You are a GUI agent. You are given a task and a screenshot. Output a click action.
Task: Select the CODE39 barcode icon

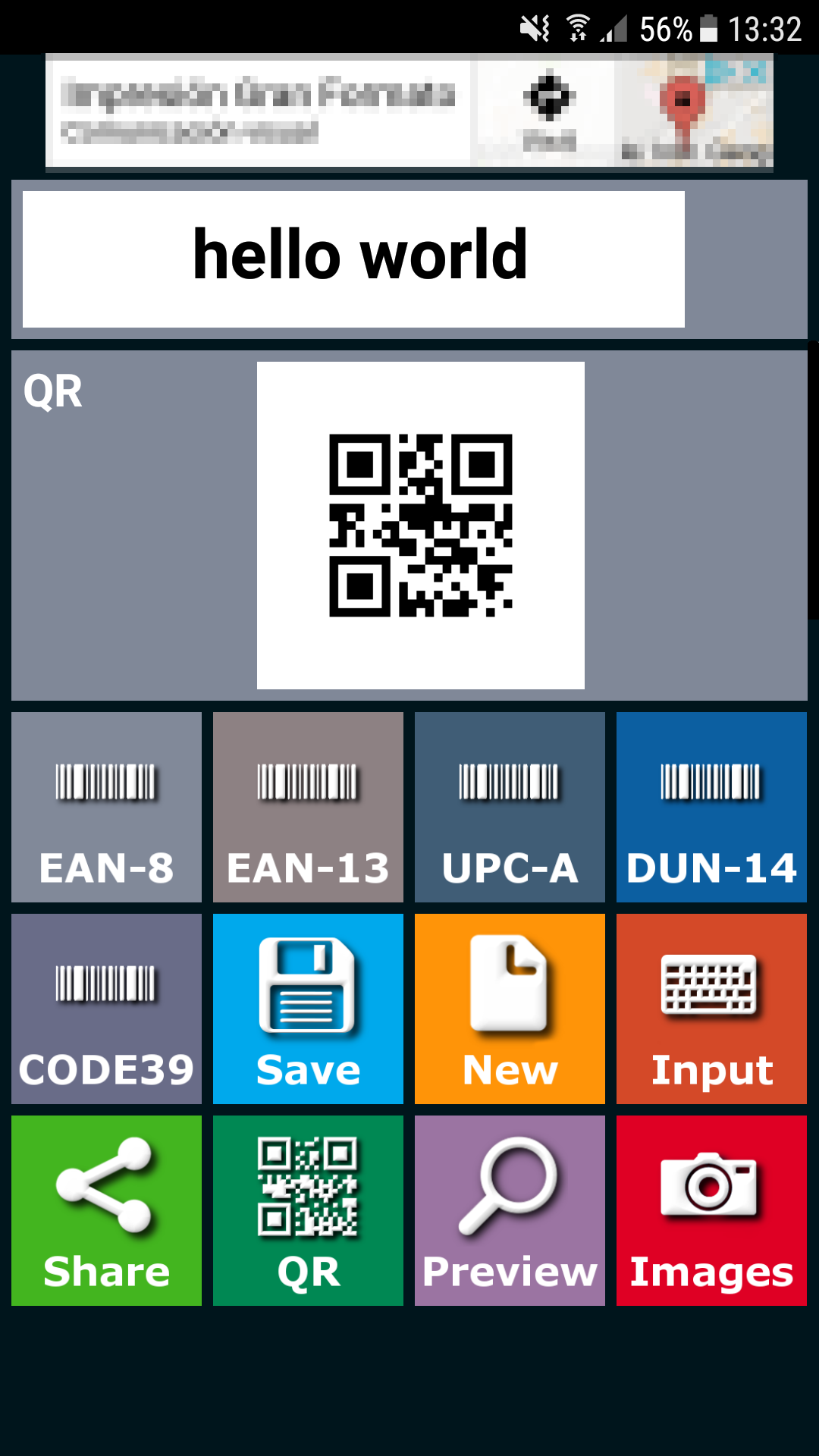pos(106,1009)
